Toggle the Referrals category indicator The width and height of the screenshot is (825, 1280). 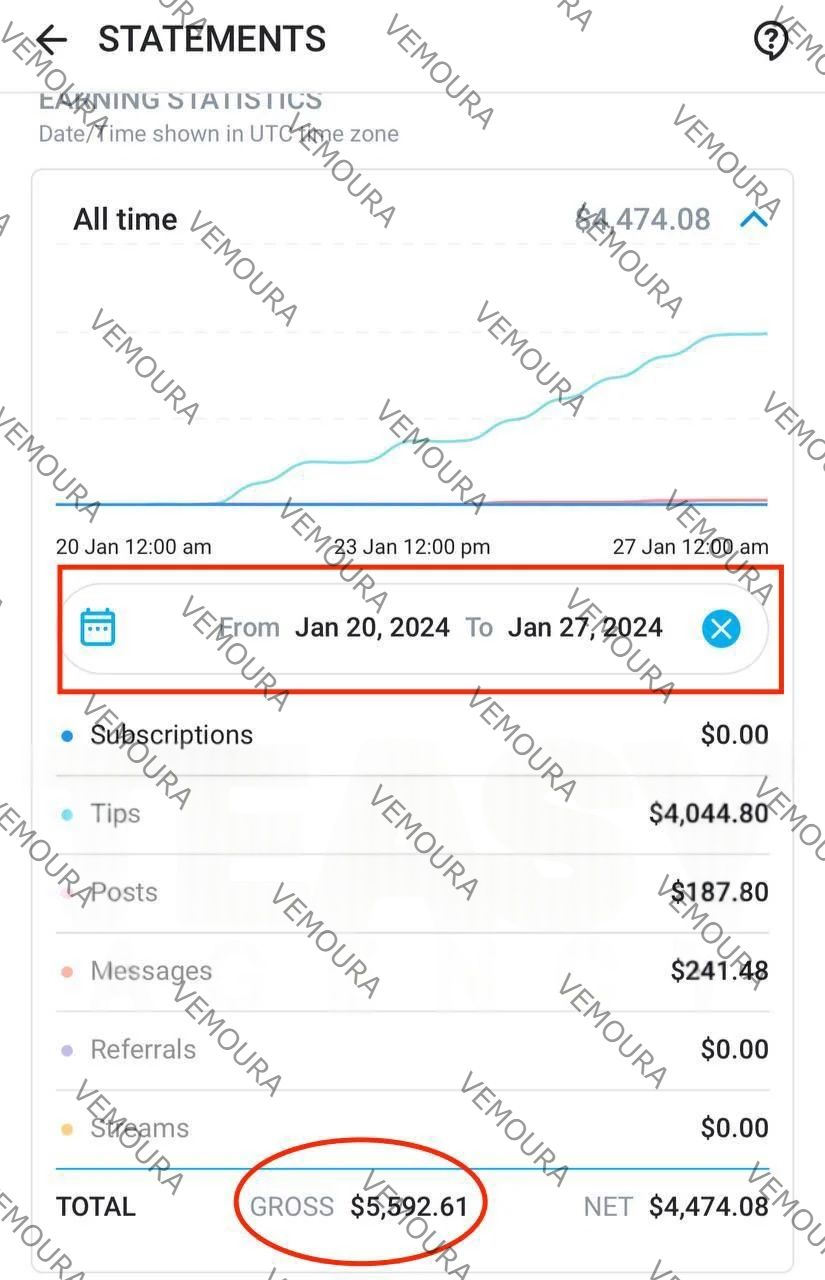(x=66, y=1049)
